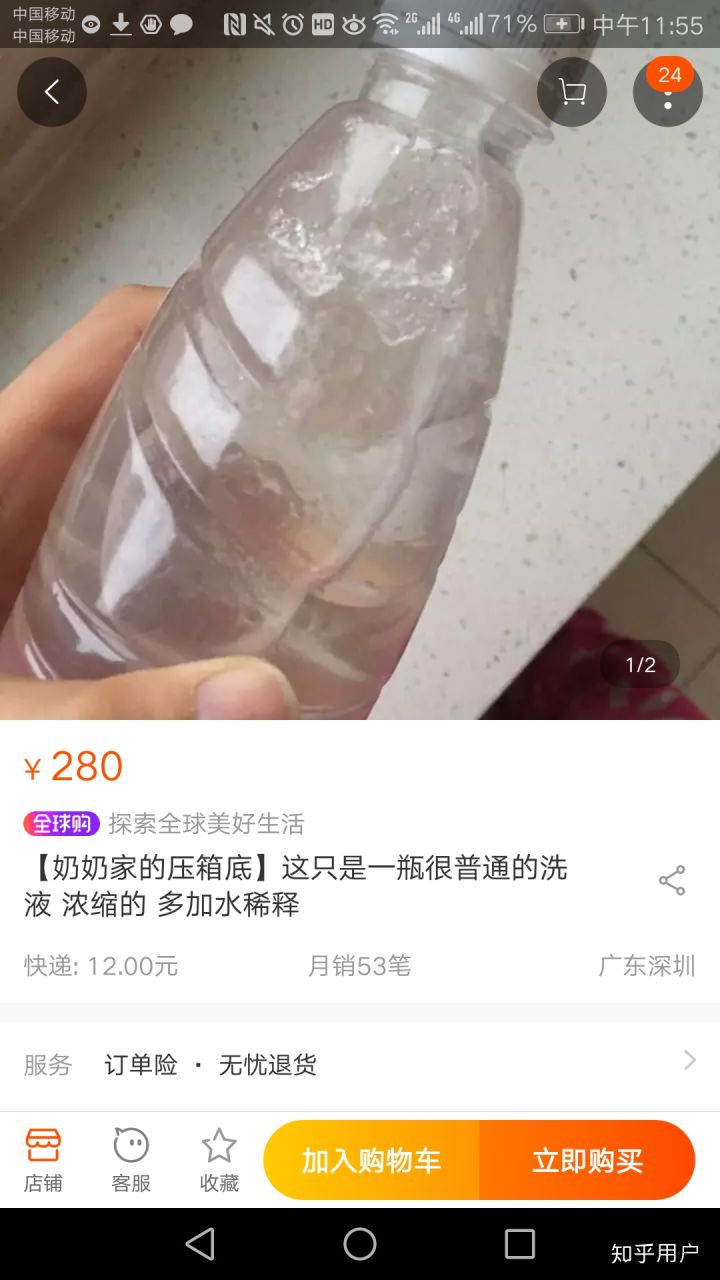The height and width of the screenshot is (1280, 720).
Task: Tap 加入购物车 to add to cart
Action: [371, 1161]
